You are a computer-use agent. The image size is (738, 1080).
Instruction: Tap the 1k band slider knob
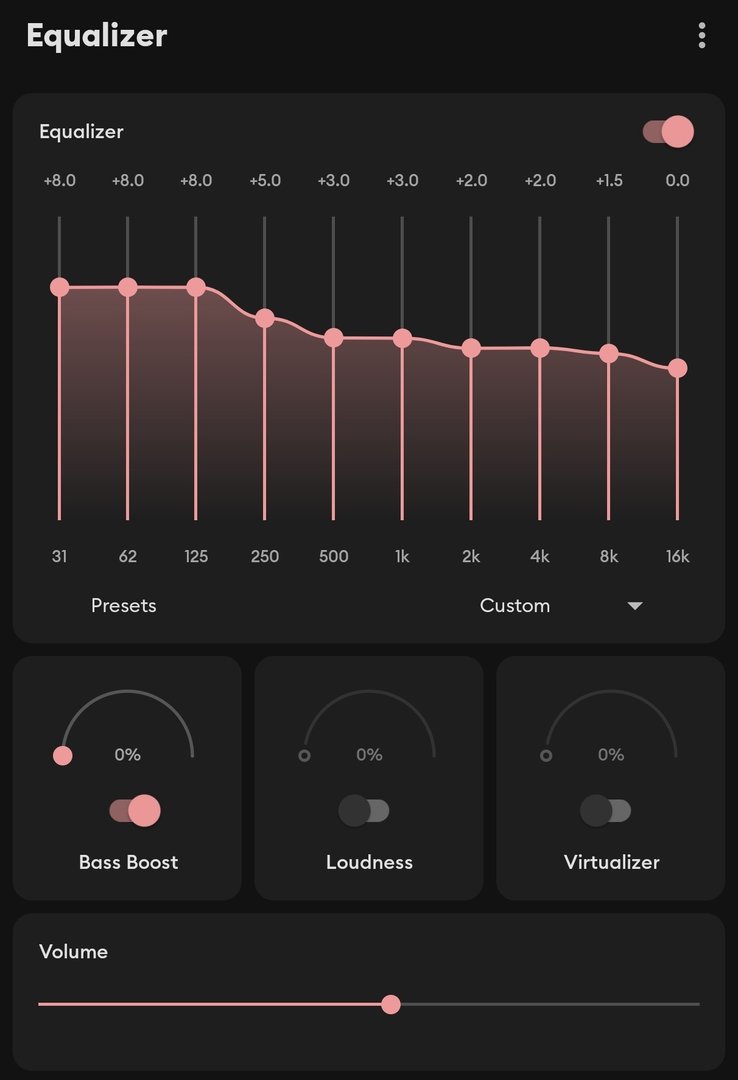[402, 338]
